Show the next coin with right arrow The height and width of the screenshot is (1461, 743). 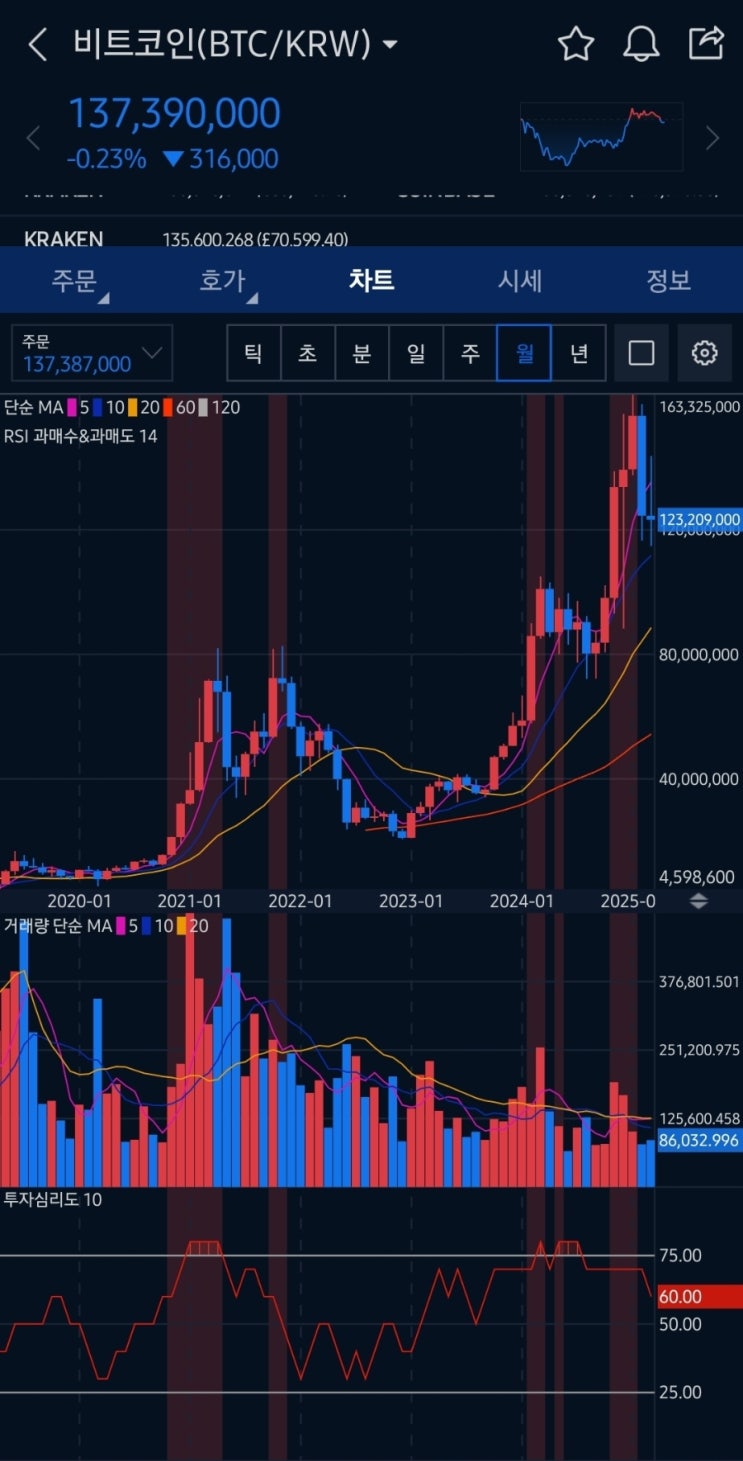point(712,138)
